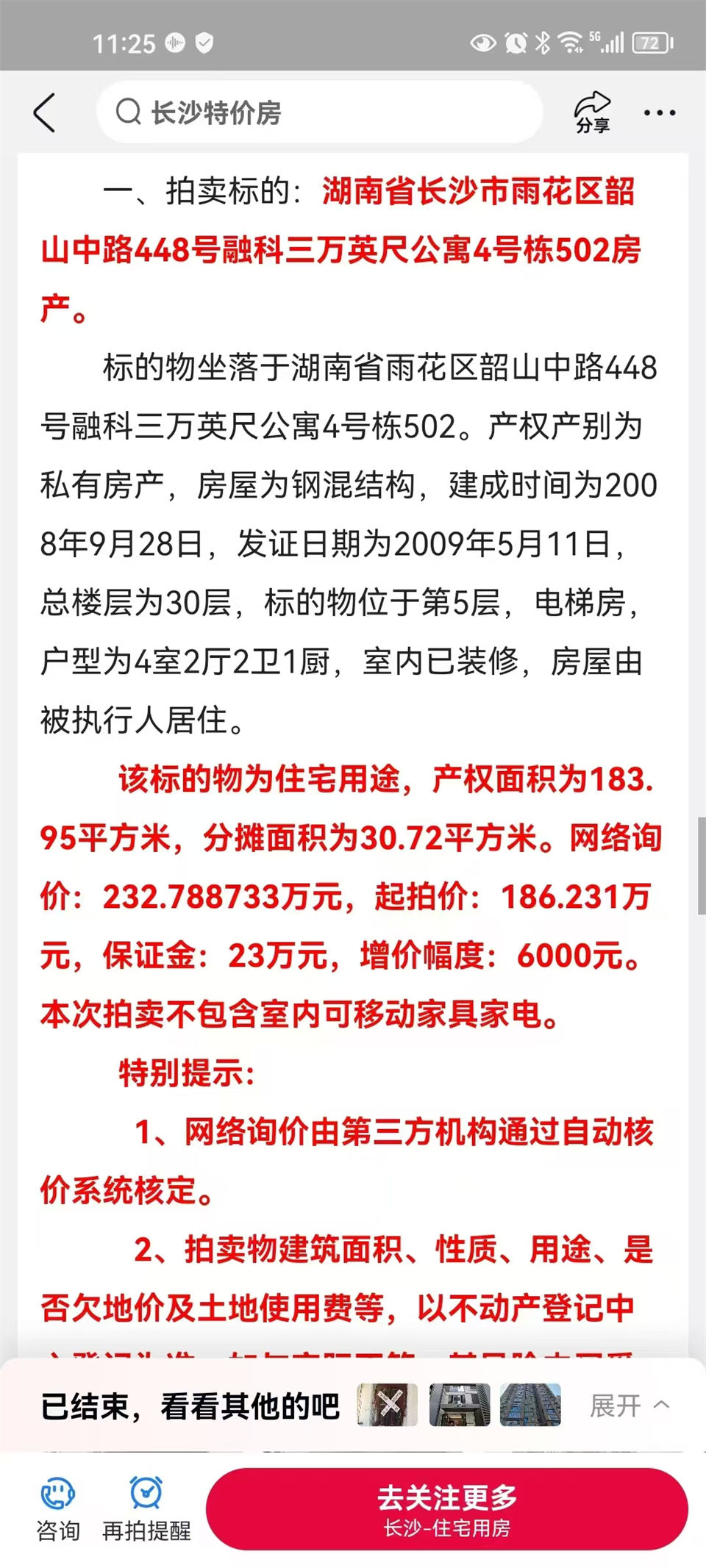Open the third suggested property thumbnail
Image resolution: width=706 pixels, height=1568 pixels.
pos(530,1405)
